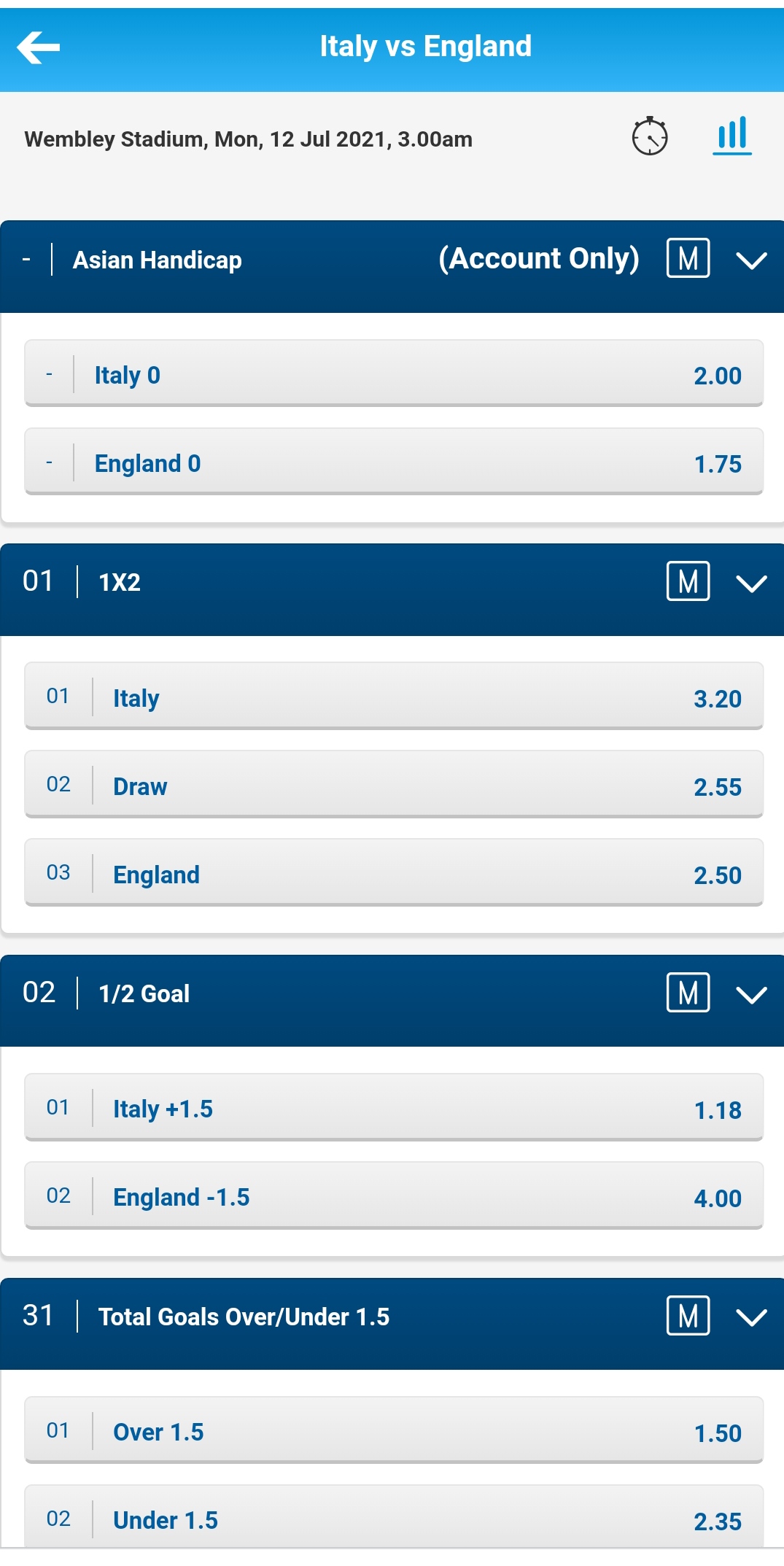Screen dimensions: 784x1566
Task: Pick Italy to win at 3.20
Action: click(x=394, y=697)
